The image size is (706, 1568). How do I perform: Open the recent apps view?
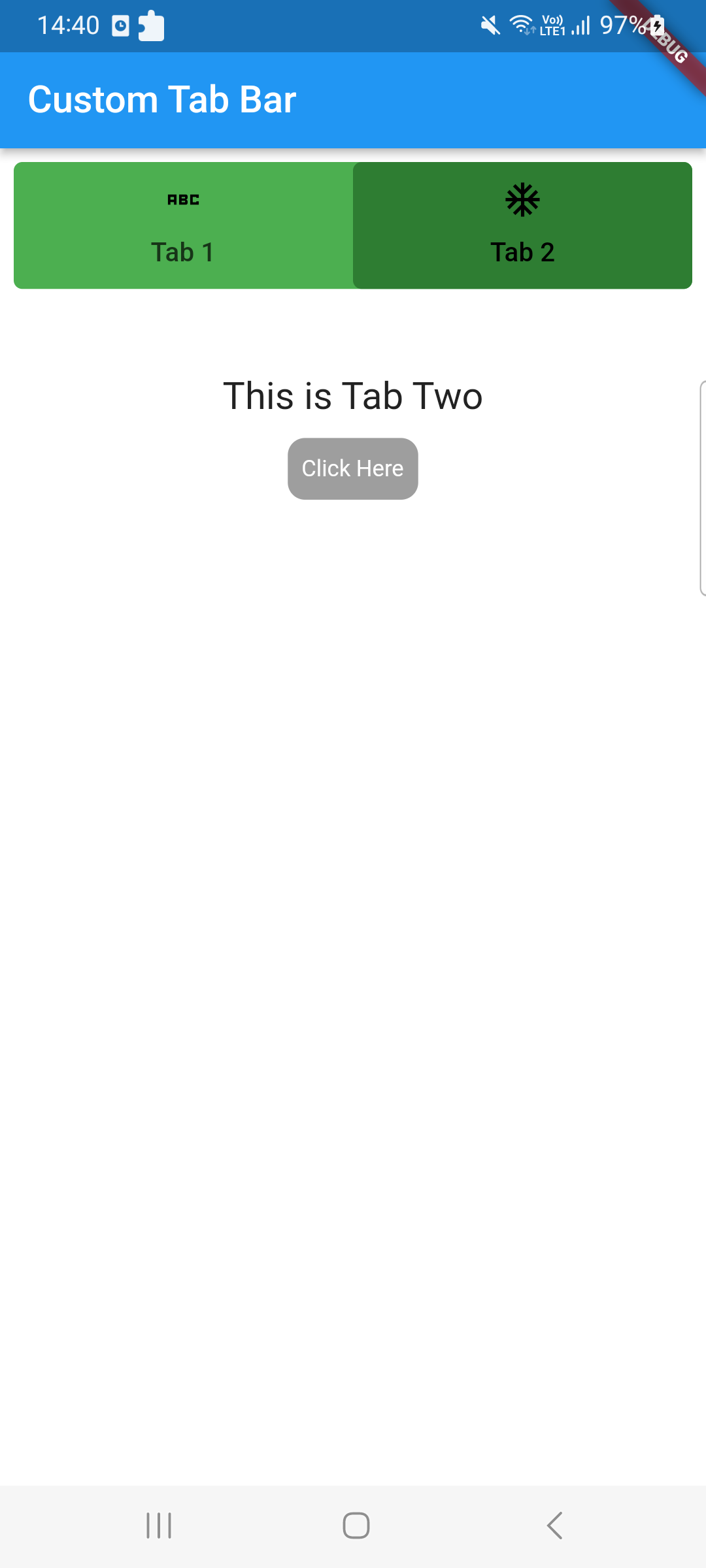[x=159, y=1526]
